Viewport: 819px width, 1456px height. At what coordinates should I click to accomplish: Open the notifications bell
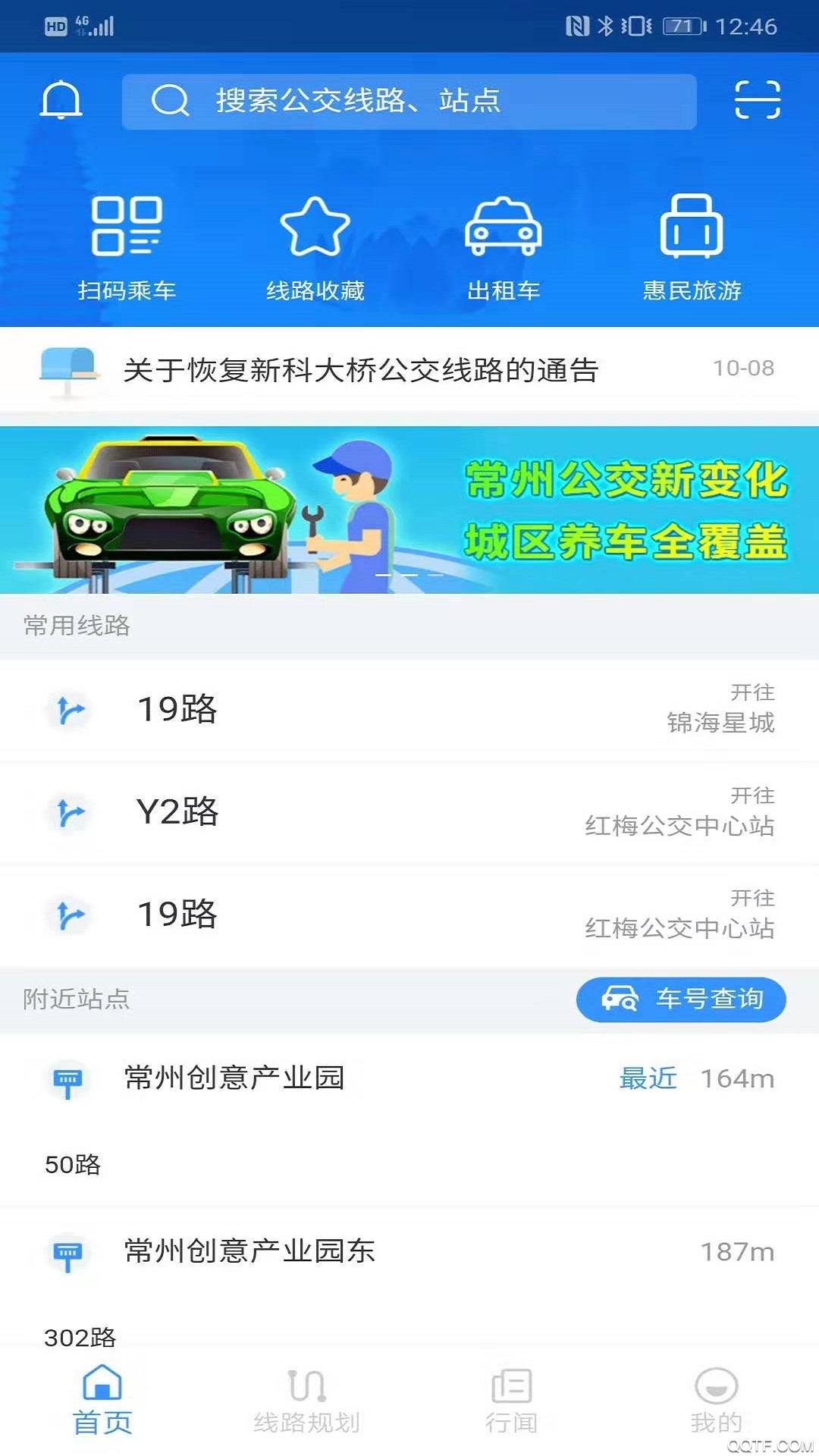(61, 100)
